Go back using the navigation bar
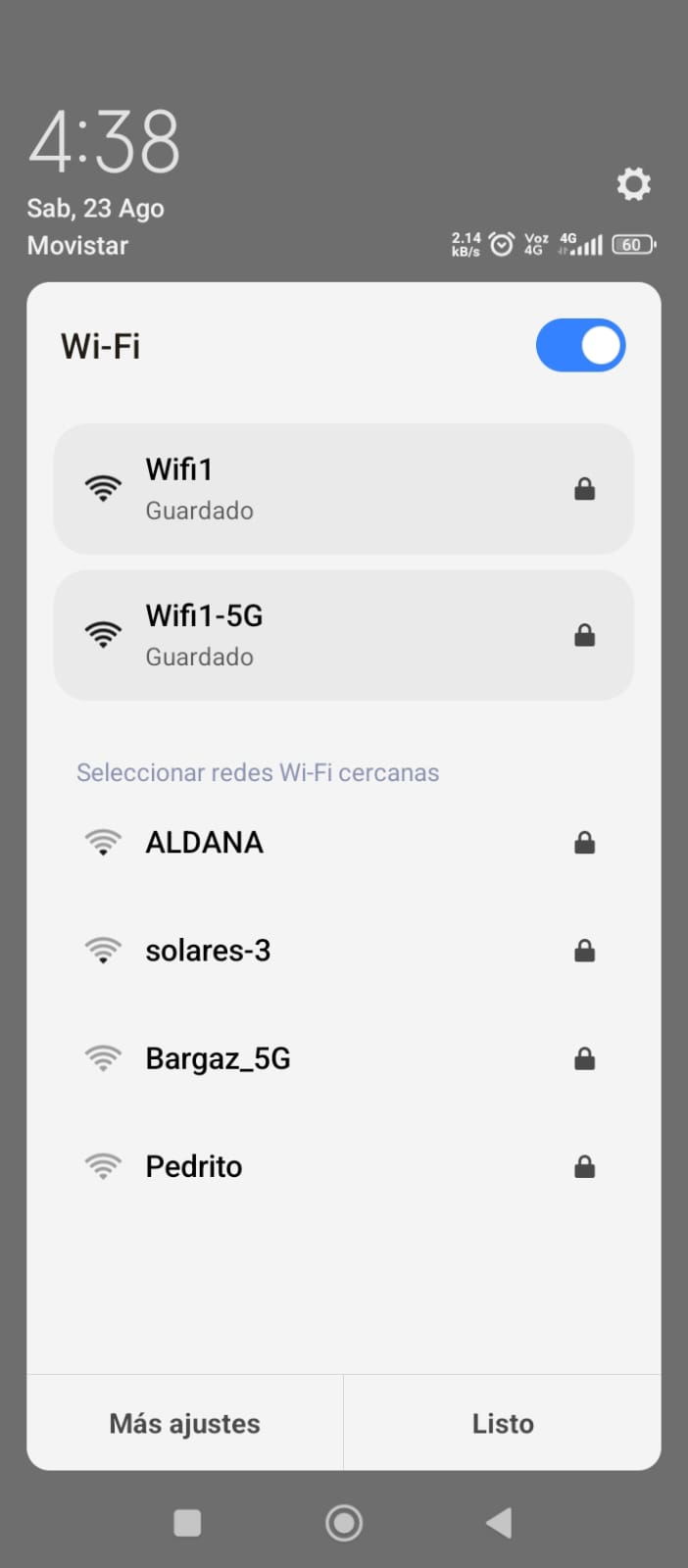Viewport: 688px width, 1568px height. coord(499,1523)
